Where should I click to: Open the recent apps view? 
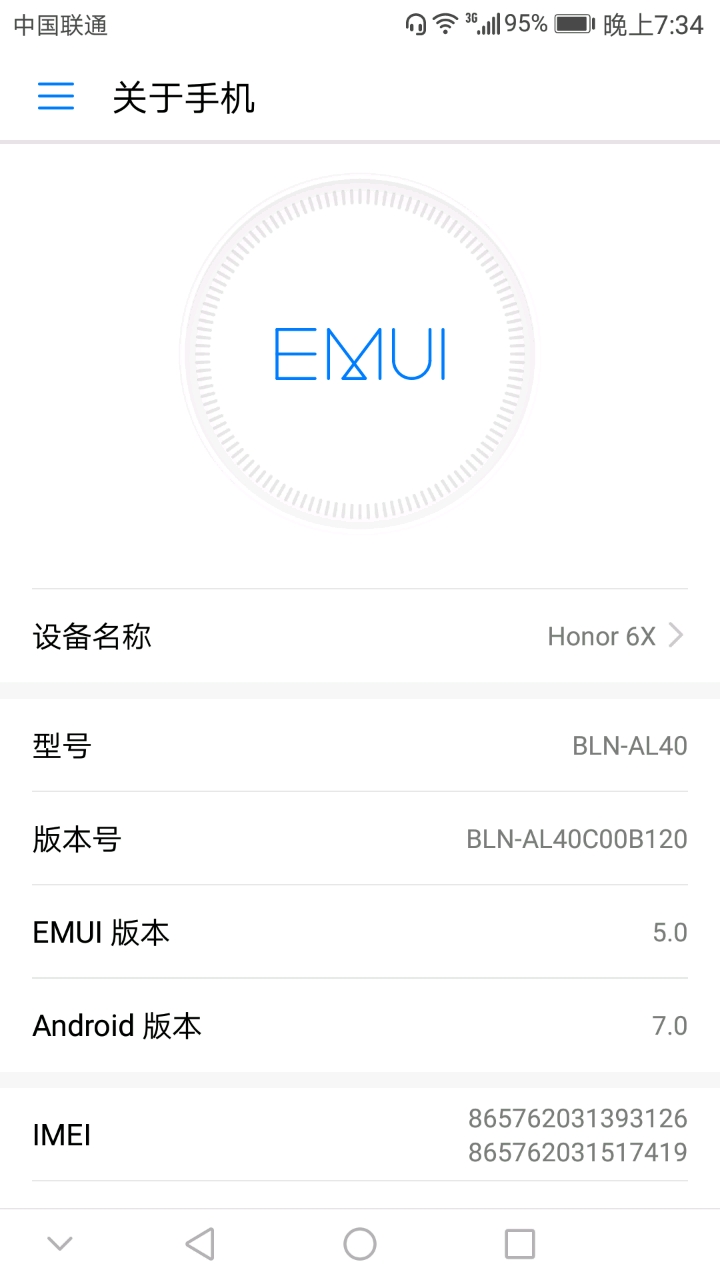pyautogui.click(x=520, y=1244)
